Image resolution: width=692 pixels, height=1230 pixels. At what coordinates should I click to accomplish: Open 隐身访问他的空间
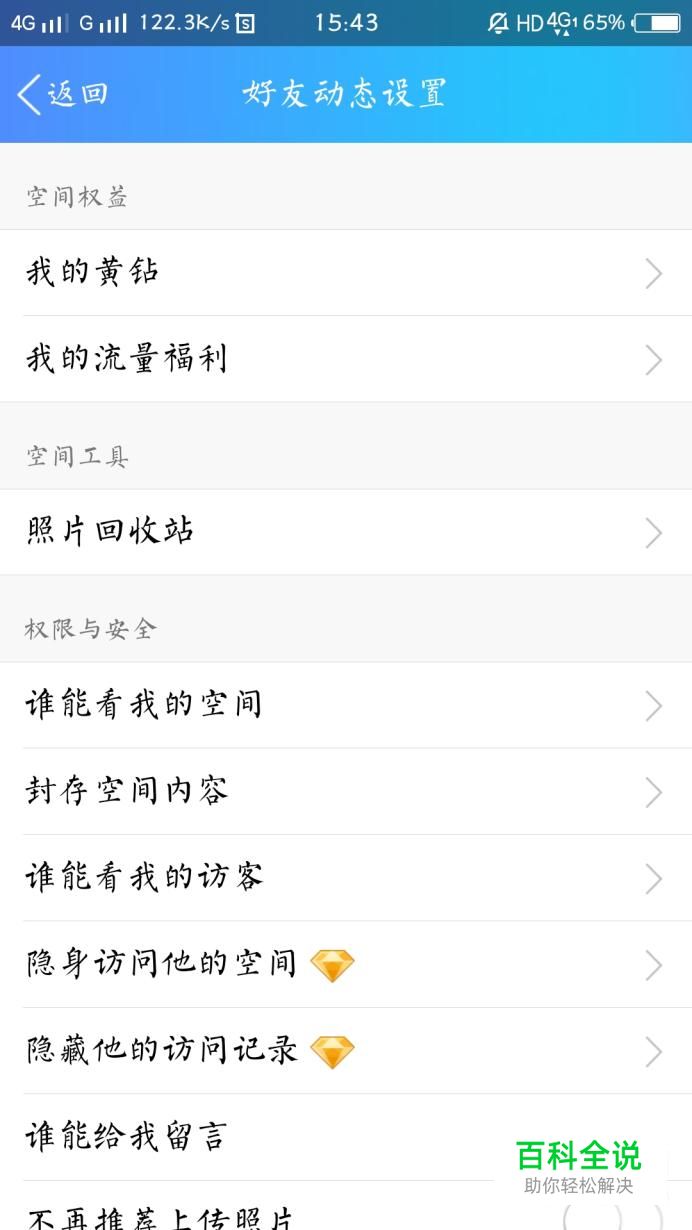(x=346, y=964)
